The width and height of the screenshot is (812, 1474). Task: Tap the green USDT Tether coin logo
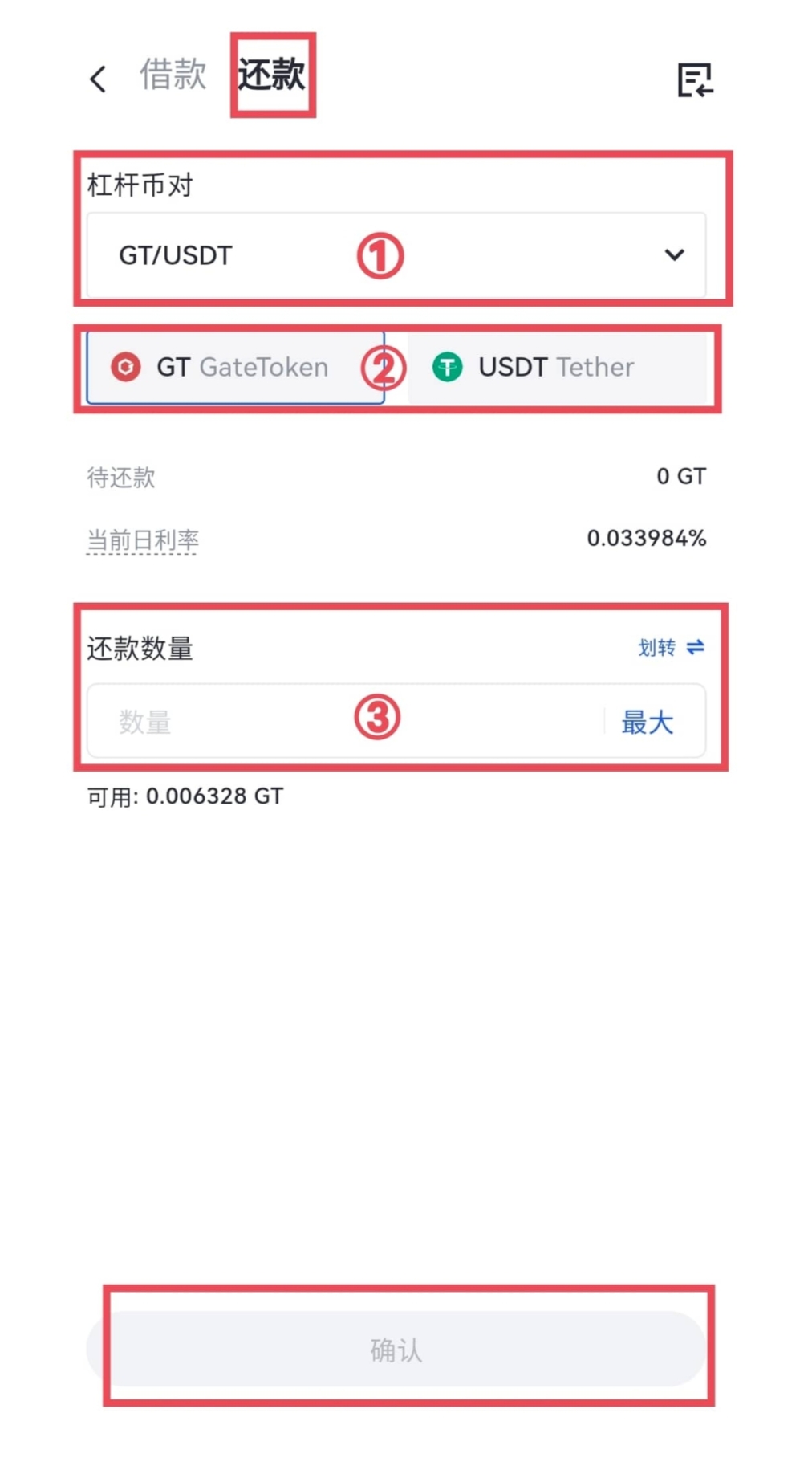(449, 367)
